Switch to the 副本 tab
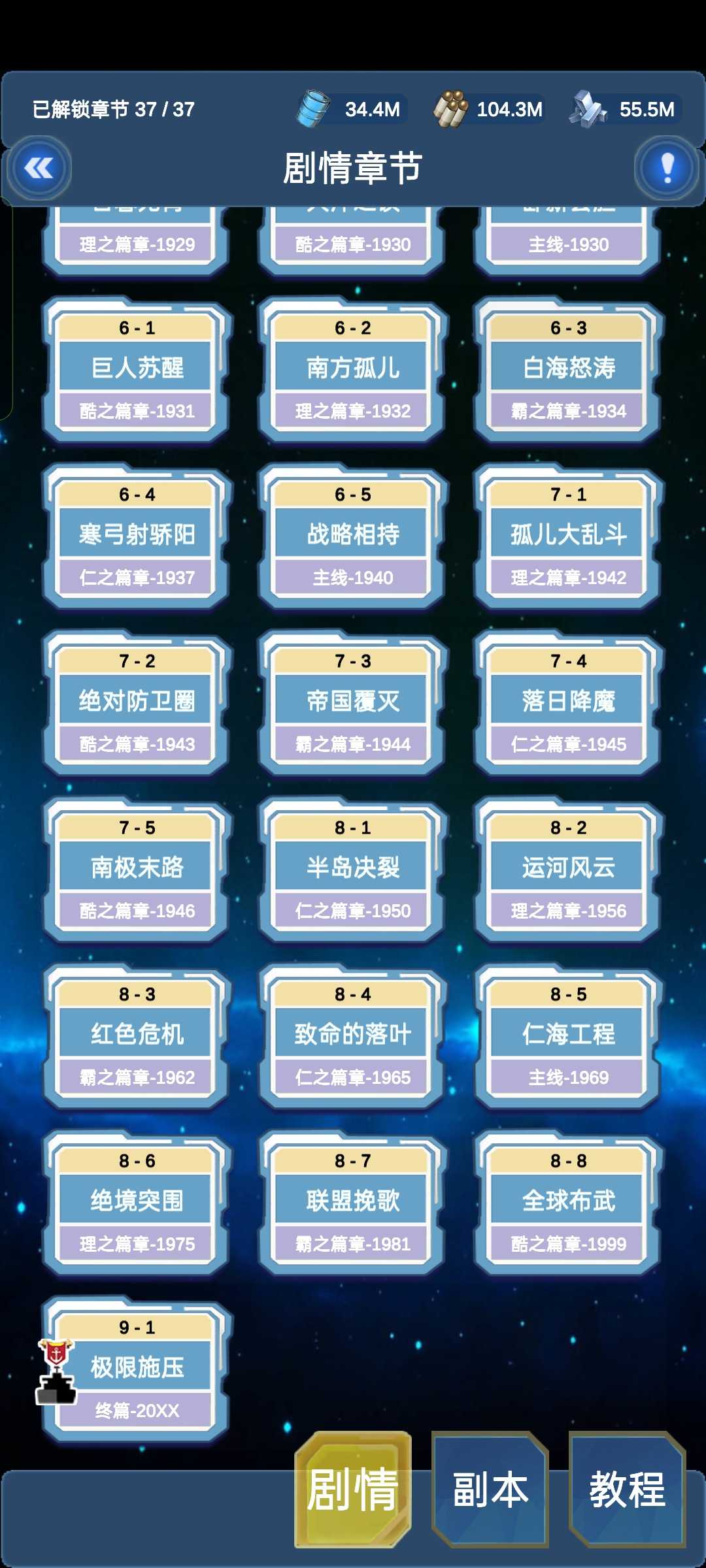The image size is (706, 1568). coord(490,1490)
